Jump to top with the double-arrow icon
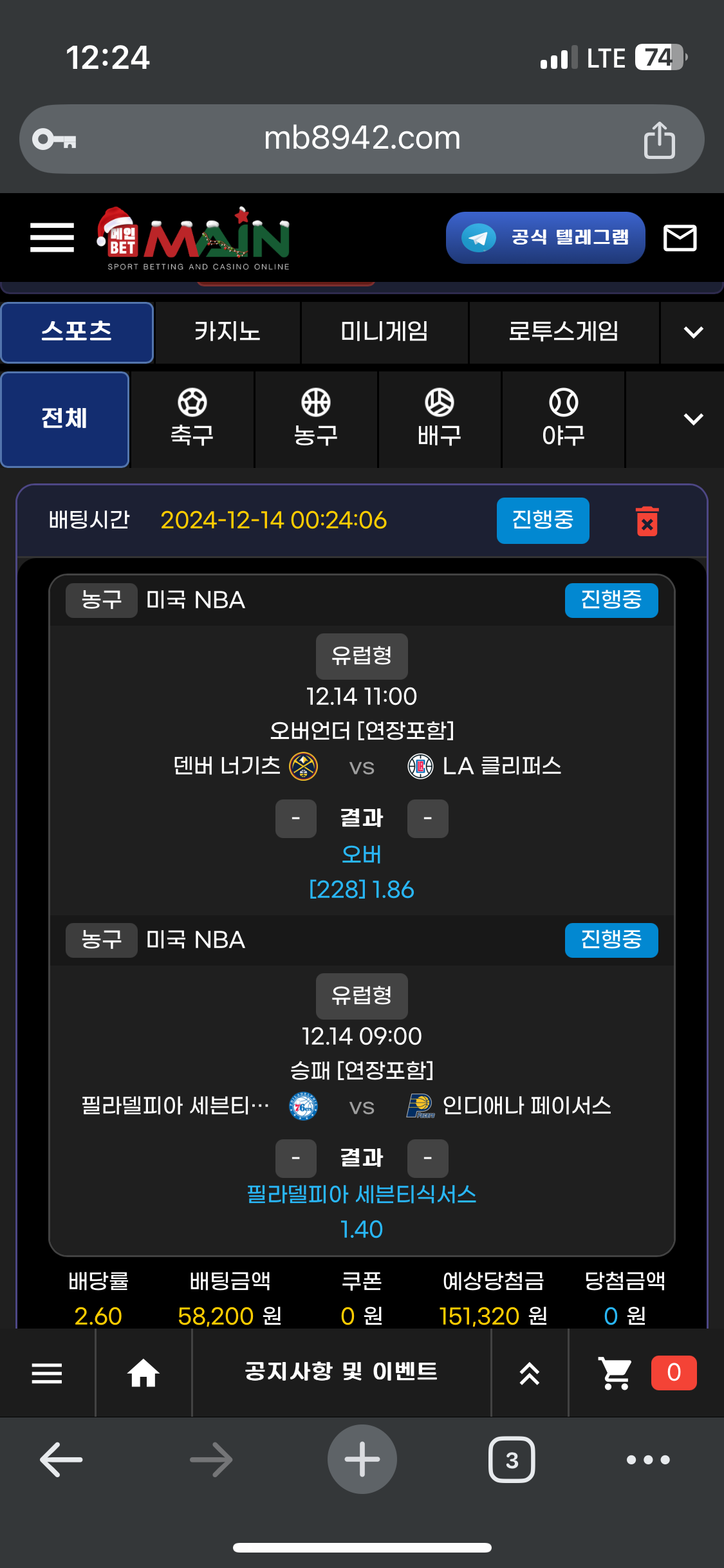The image size is (724, 1568). [529, 1373]
